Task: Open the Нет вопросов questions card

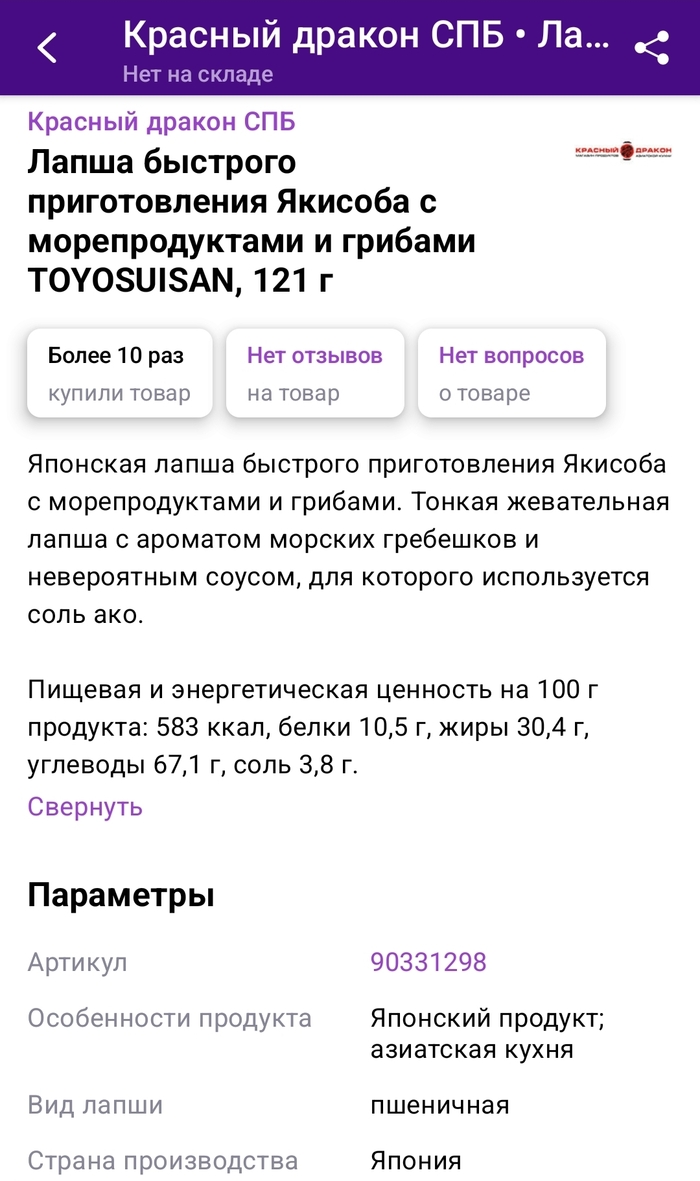Action: [x=511, y=373]
